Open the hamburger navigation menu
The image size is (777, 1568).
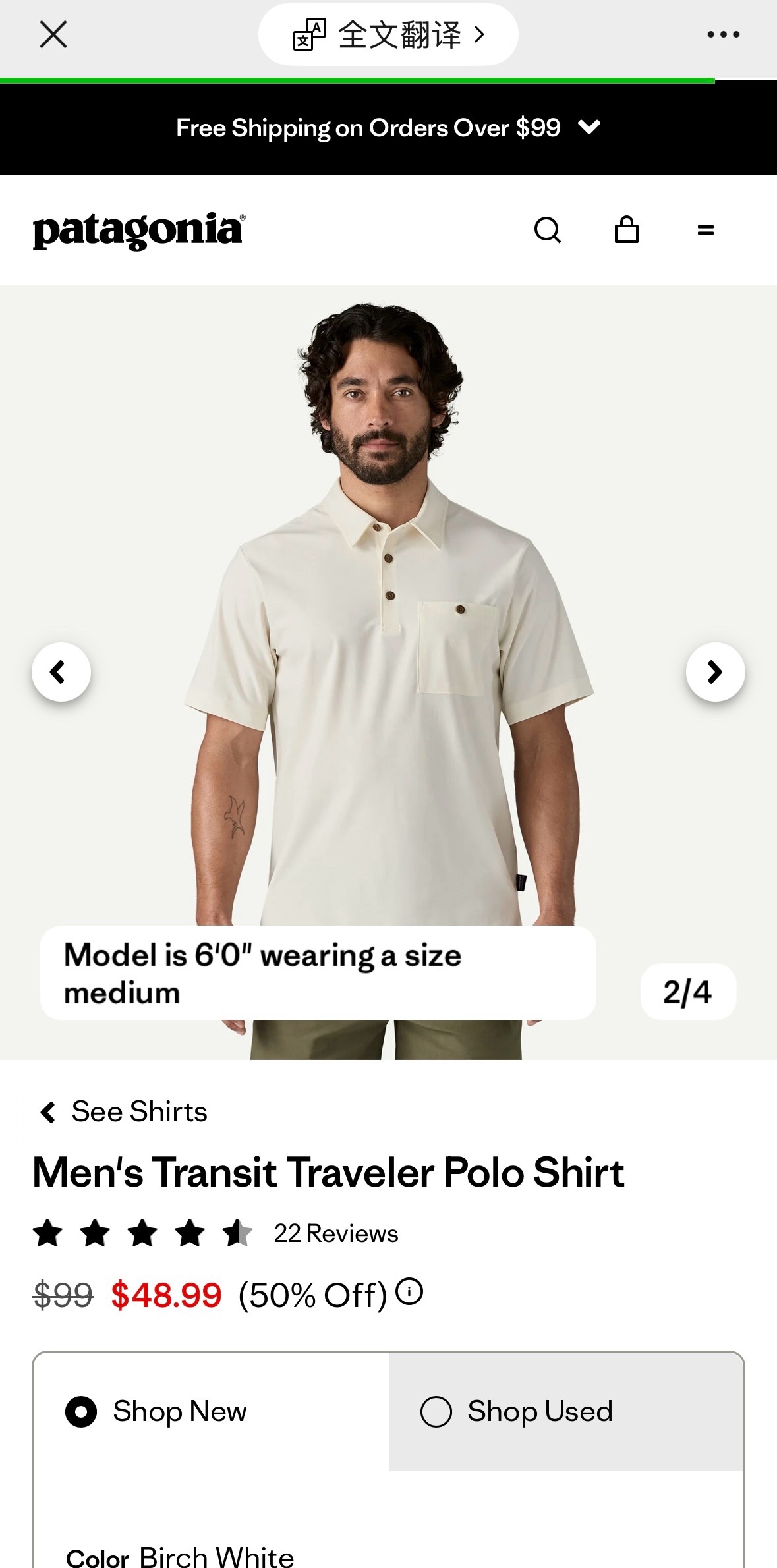click(705, 231)
